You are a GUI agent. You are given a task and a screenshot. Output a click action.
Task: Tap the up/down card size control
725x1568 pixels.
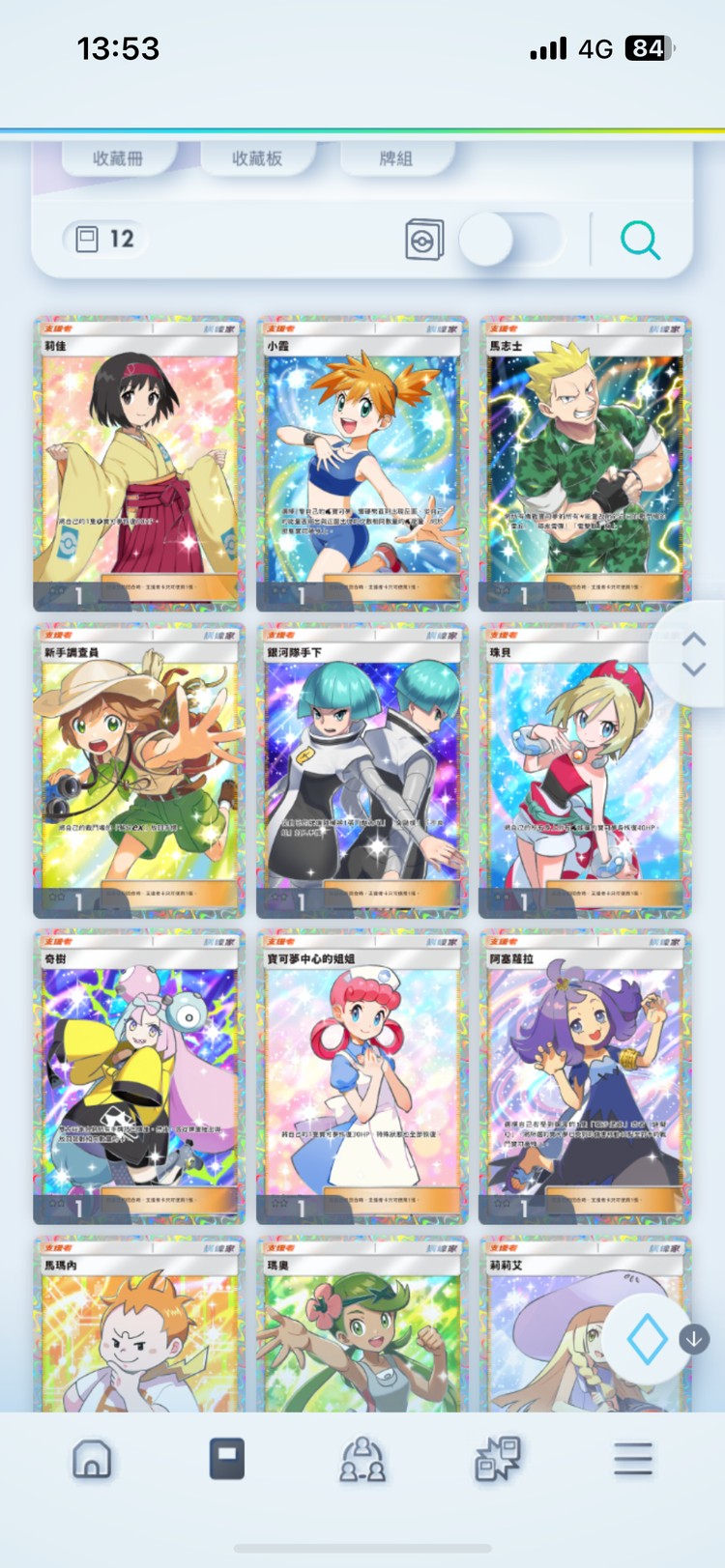693,654
